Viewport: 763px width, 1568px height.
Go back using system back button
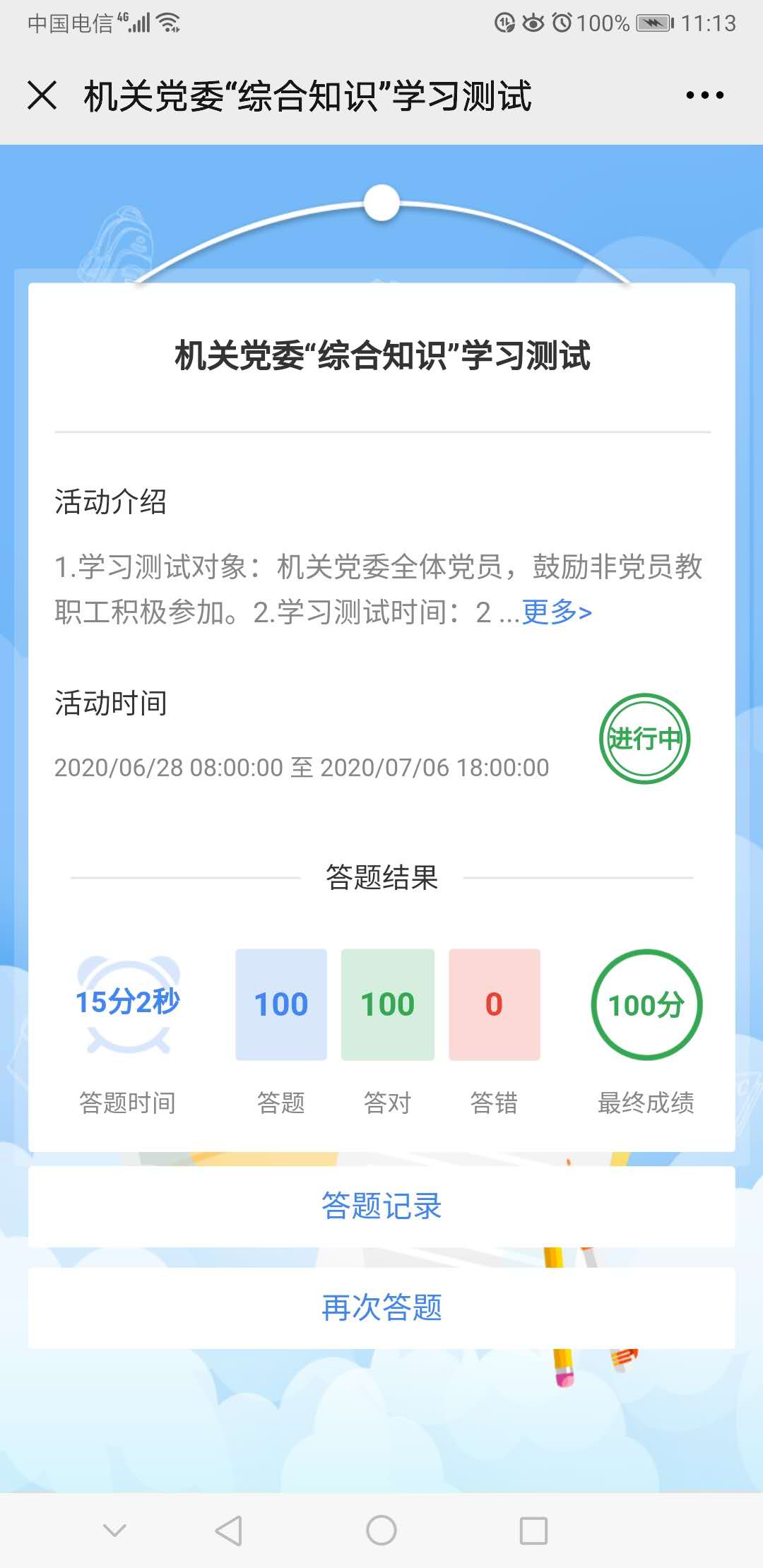point(229,1531)
